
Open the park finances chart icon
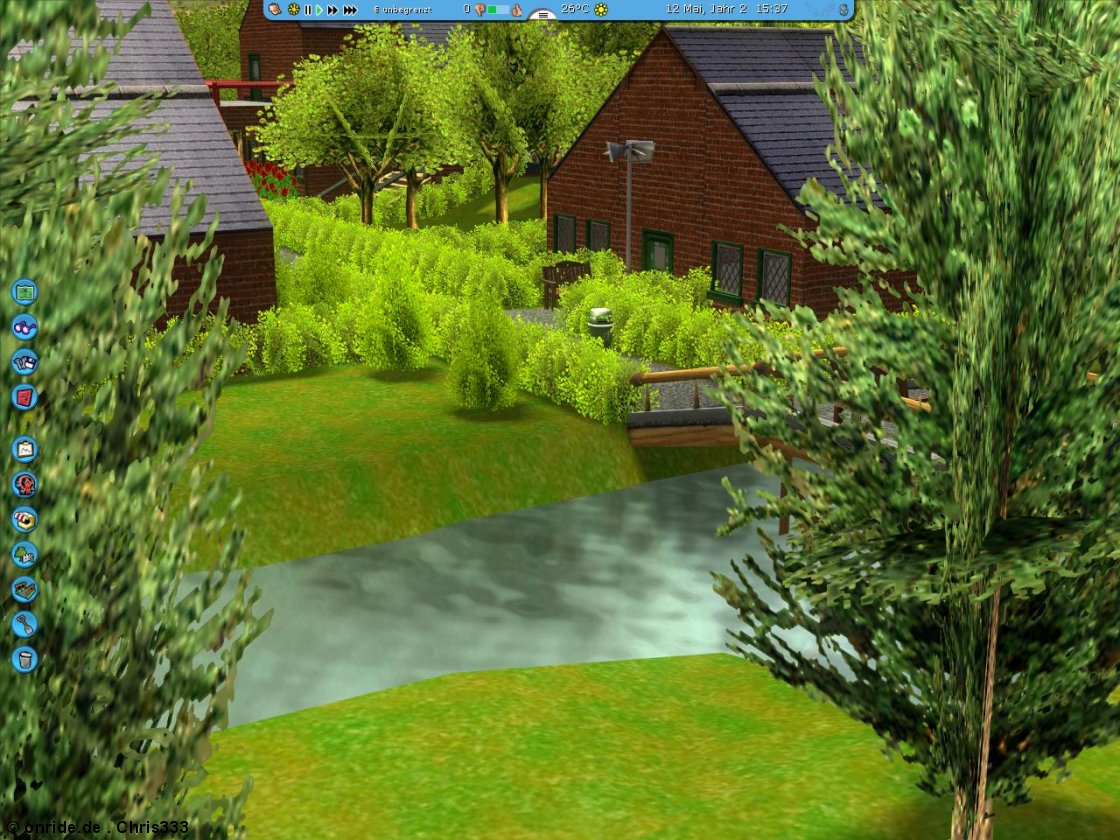pos(24,449)
